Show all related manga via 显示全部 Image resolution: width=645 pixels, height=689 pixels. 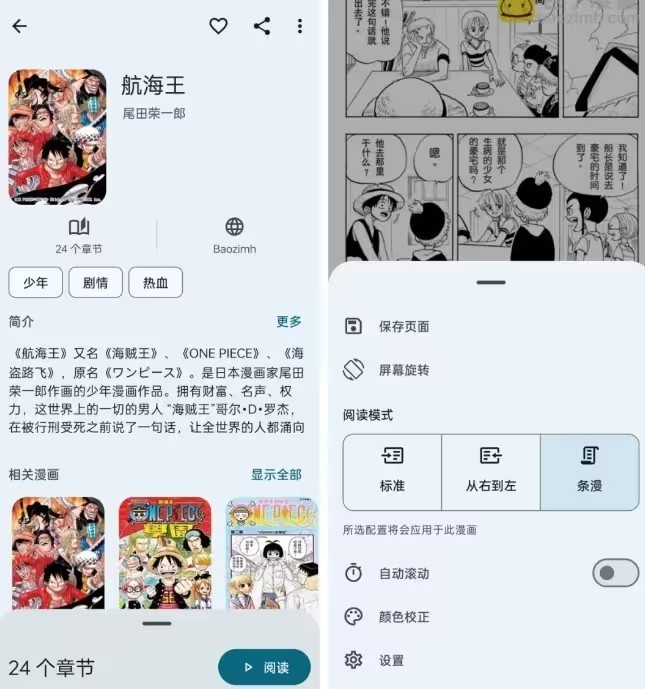(x=276, y=474)
